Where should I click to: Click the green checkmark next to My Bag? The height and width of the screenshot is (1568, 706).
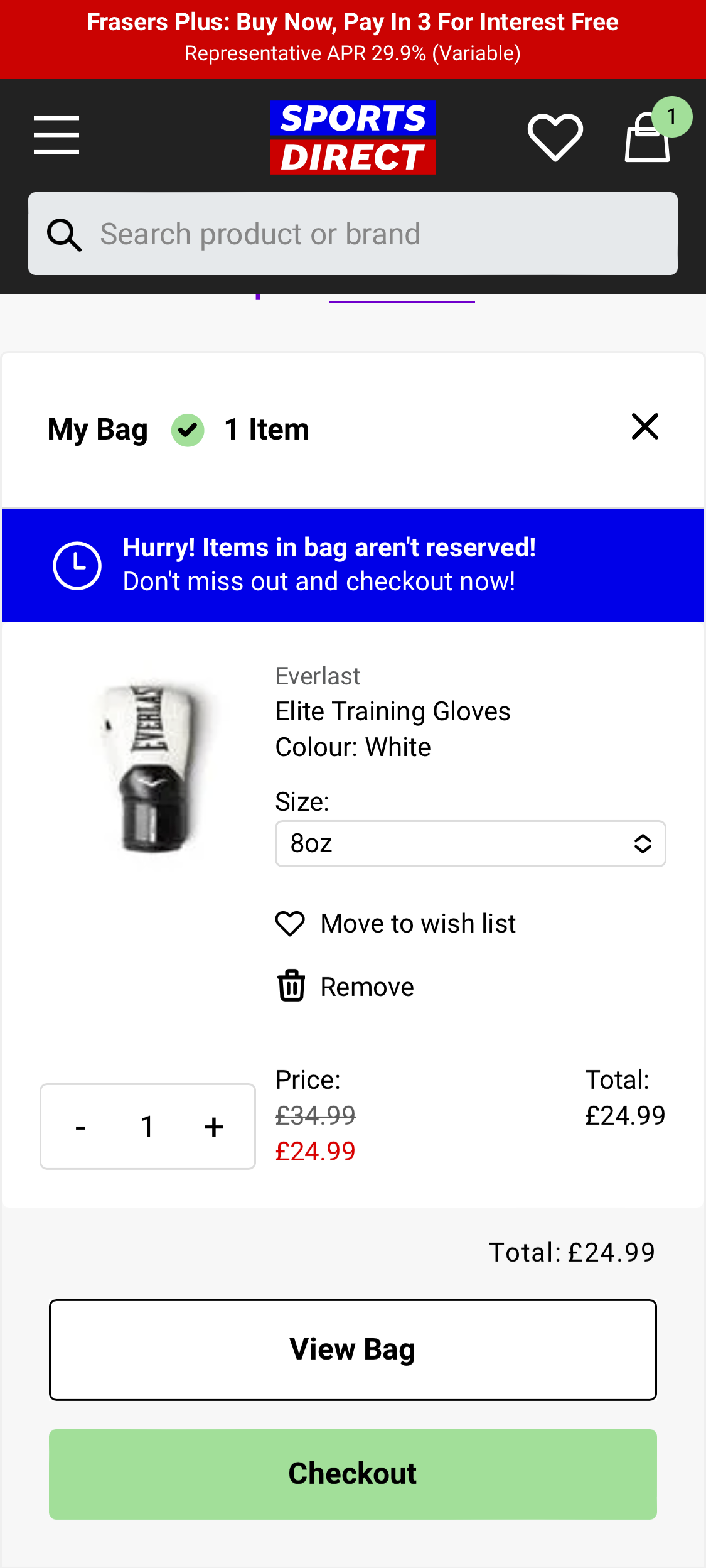pyautogui.click(x=186, y=430)
